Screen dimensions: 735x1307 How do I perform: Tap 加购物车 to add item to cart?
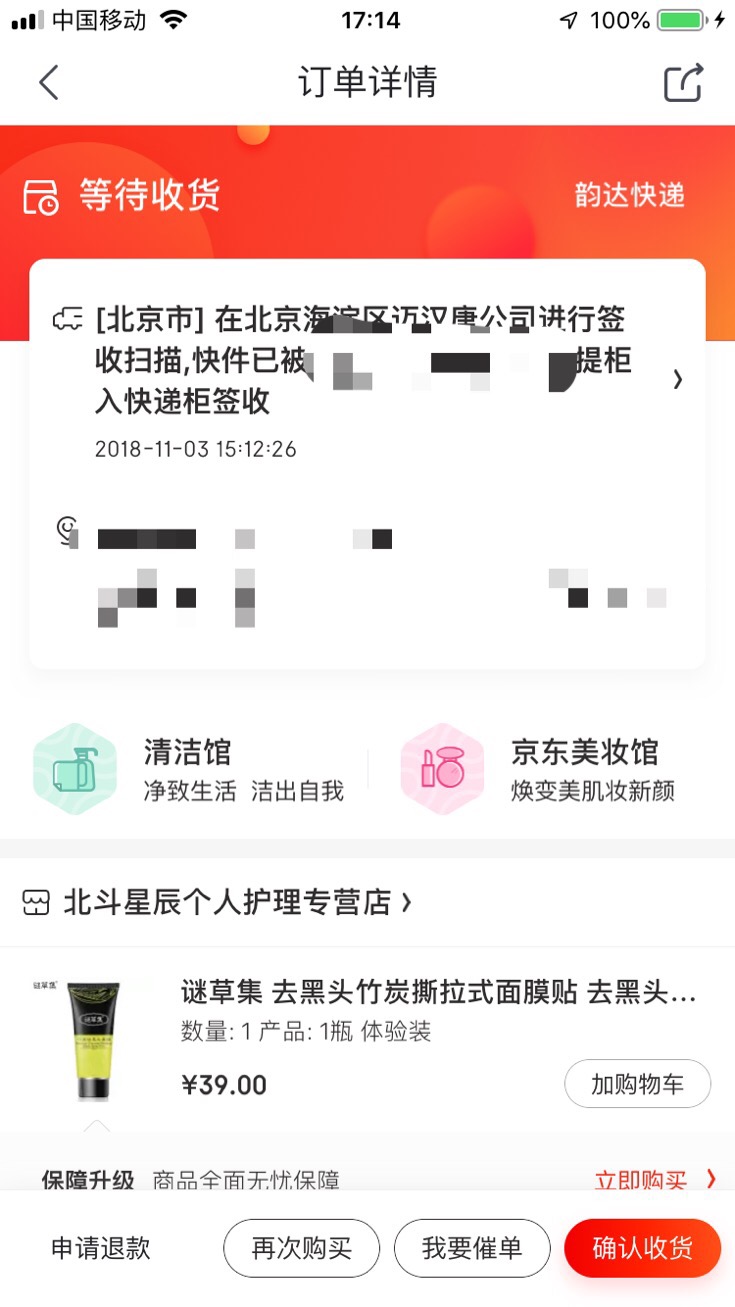pos(637,1084)
